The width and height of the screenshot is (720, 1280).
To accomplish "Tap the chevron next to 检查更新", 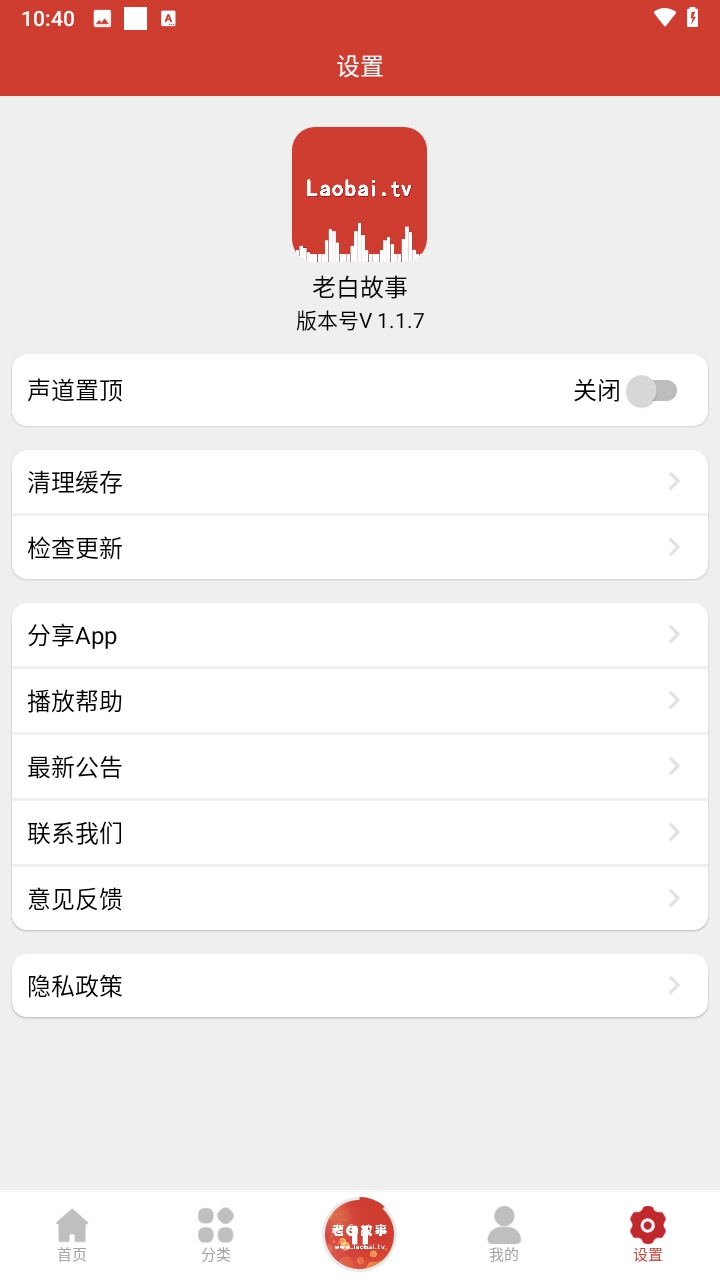I will [x=673, y=547].
